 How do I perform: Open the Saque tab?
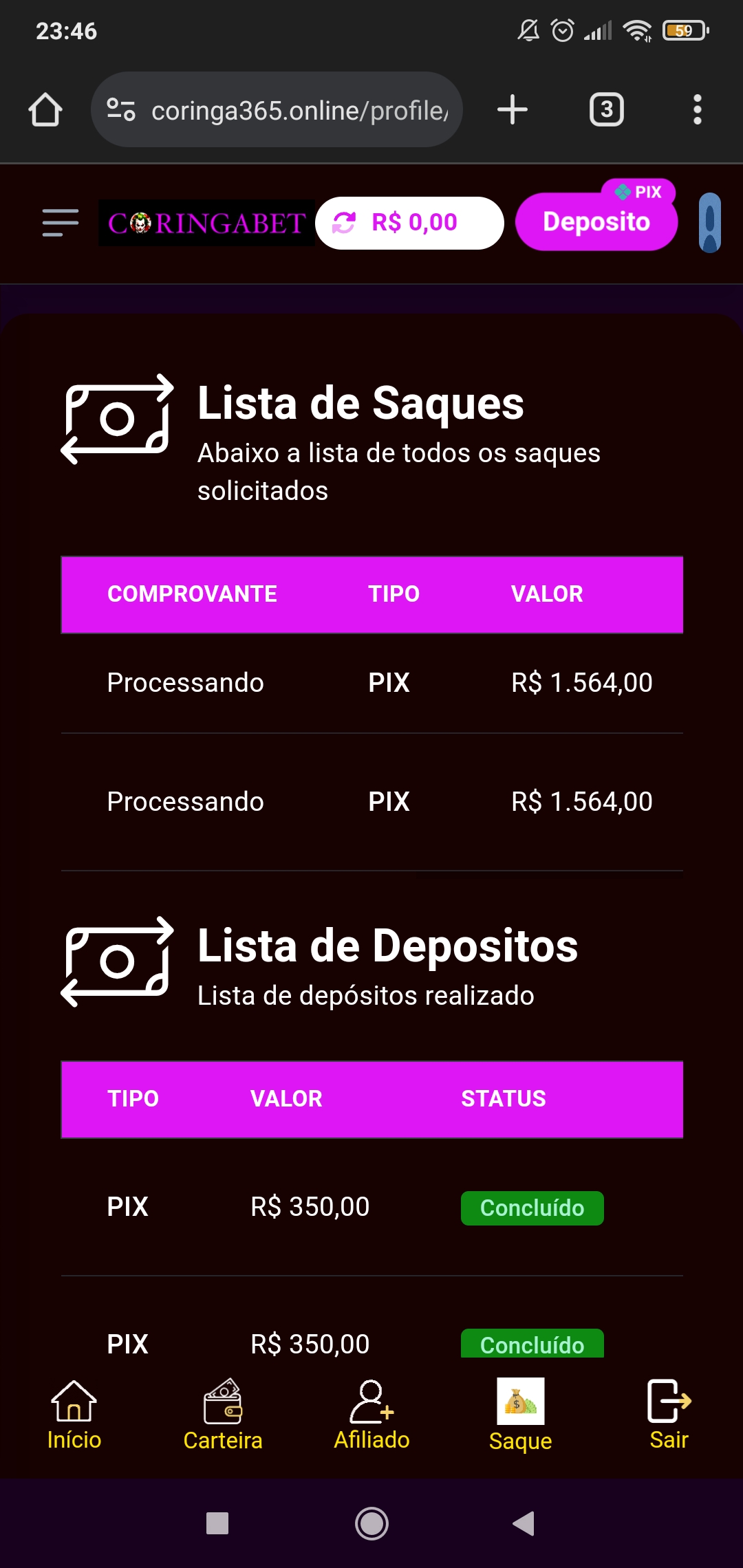521,1415
